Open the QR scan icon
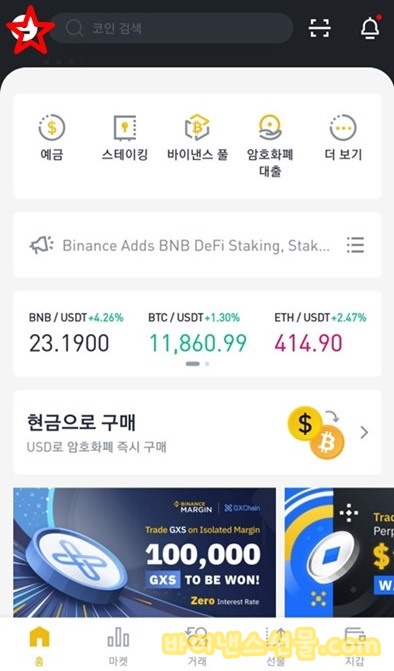The image size is (394, 671). pos(320,28)
